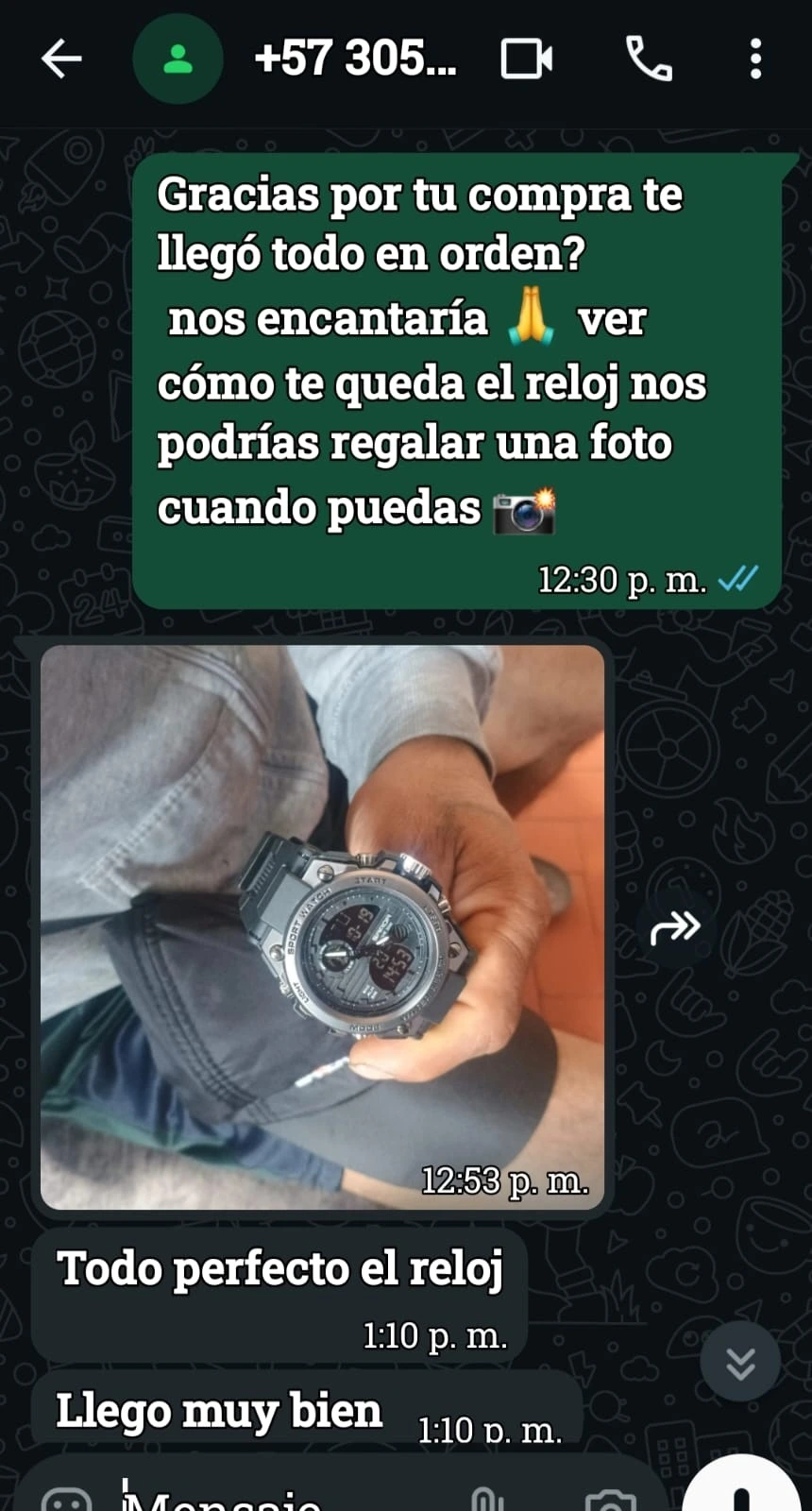812x1511 pixels.
Task: View contact info for +57 305…
Action: point(355,59)
